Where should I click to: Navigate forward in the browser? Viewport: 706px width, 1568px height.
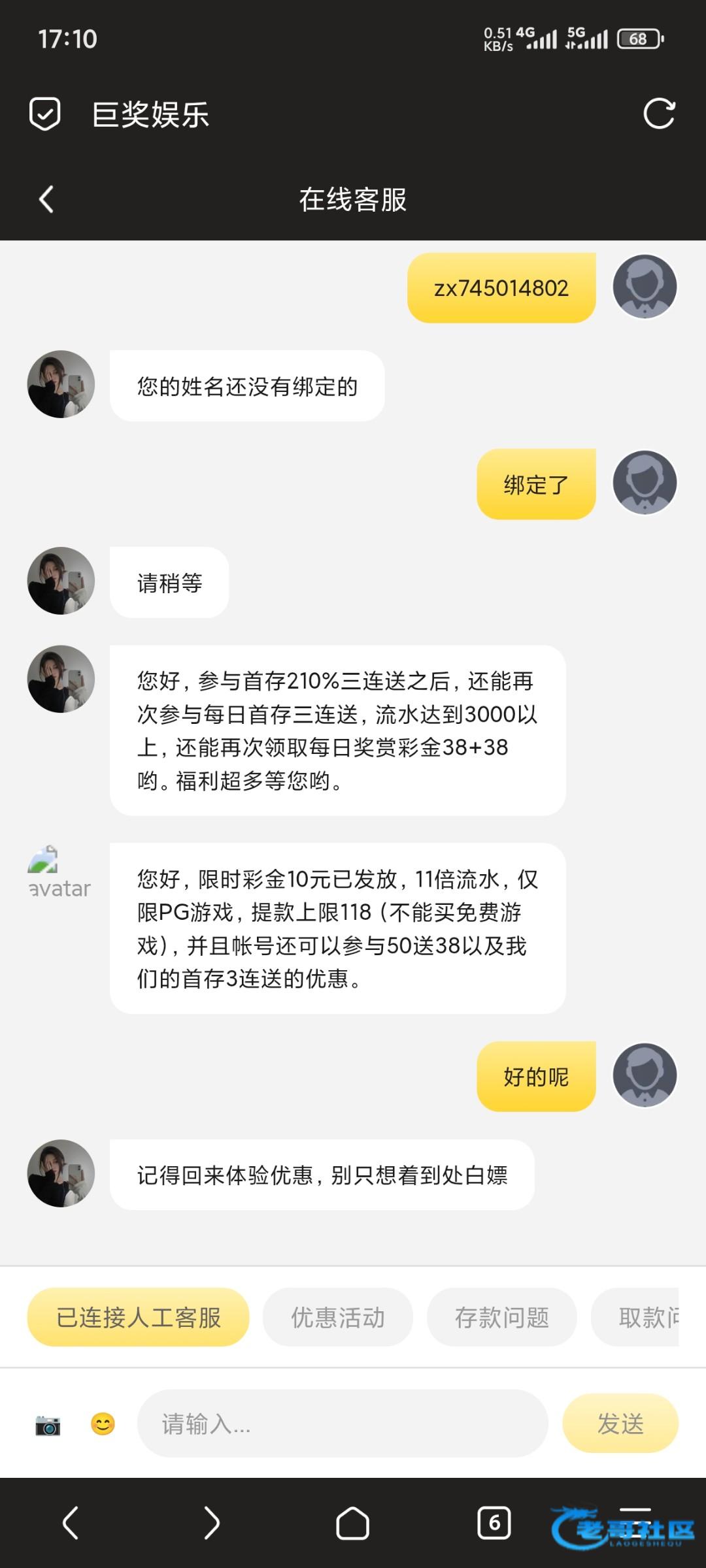[212, 1523]
